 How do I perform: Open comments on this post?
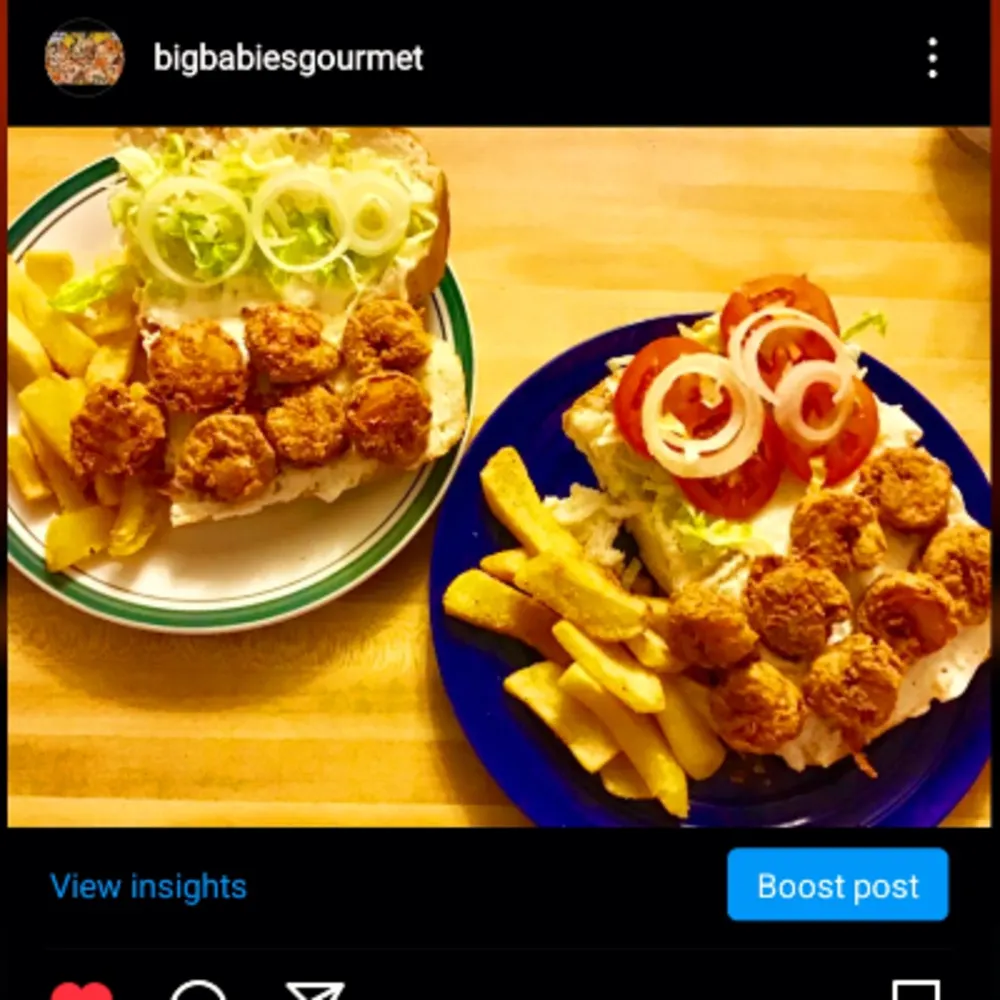coord(198,990)
